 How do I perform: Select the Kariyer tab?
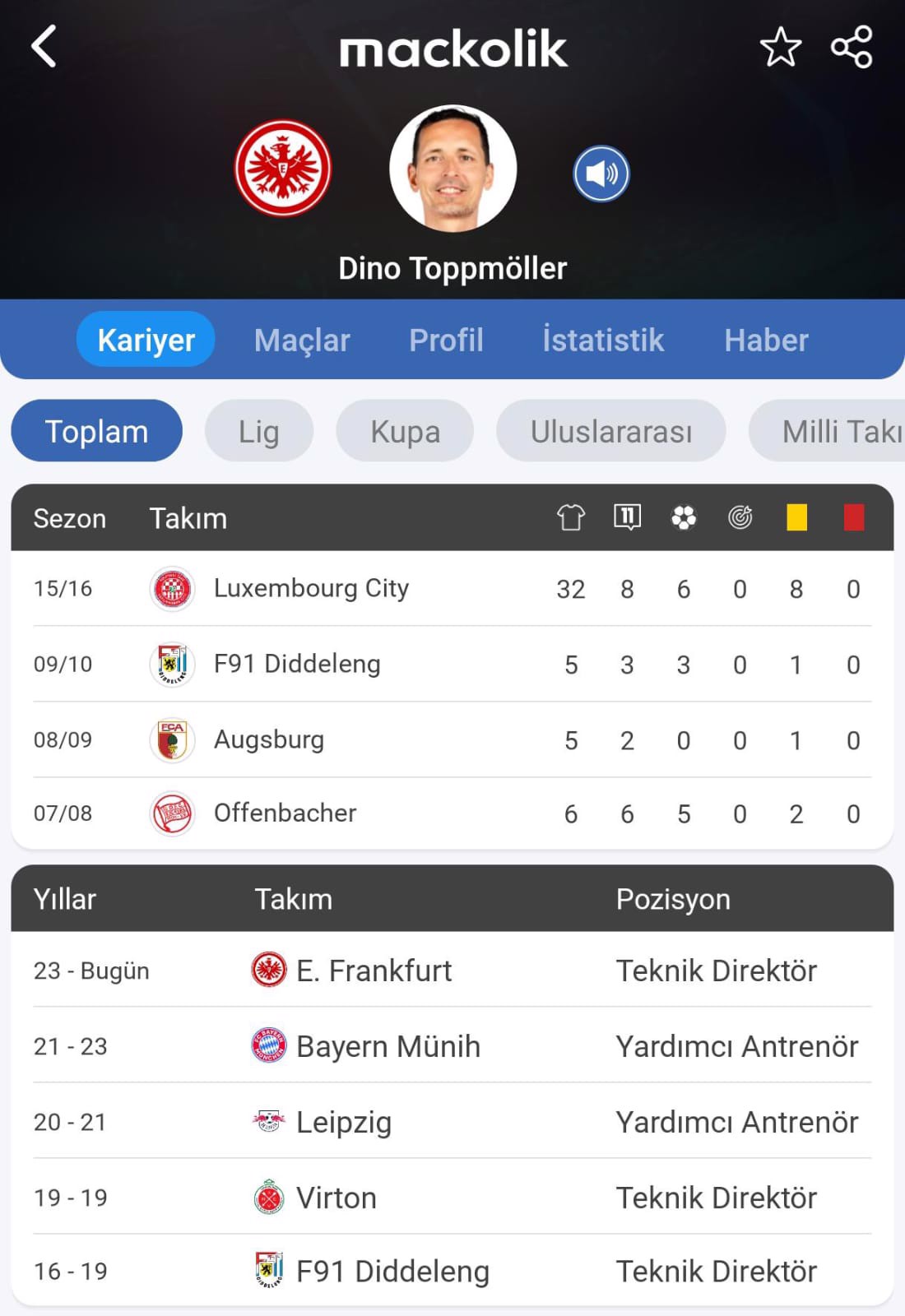[x=146, y=341]
